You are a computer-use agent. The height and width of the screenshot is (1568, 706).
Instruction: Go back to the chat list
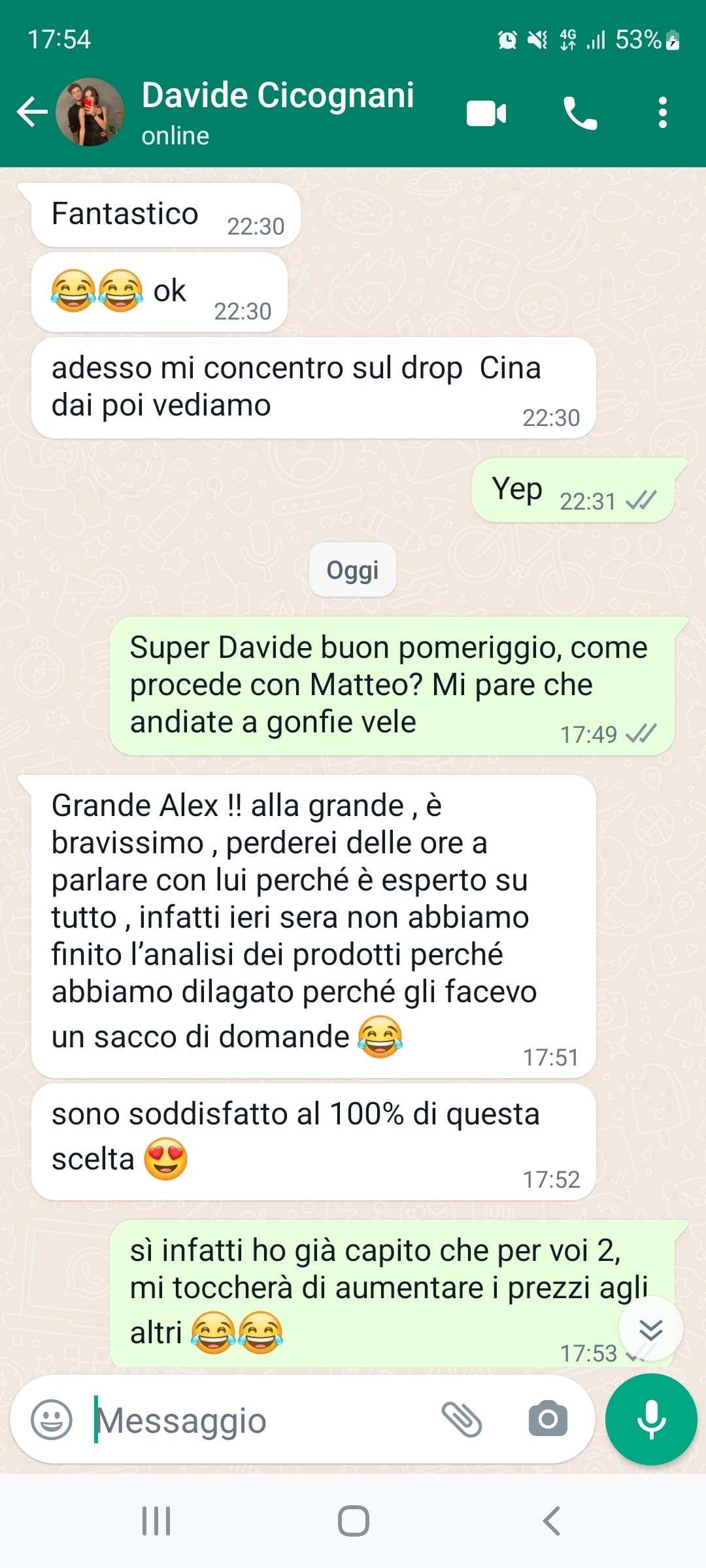pyautogui.click(x=32, y=112)
